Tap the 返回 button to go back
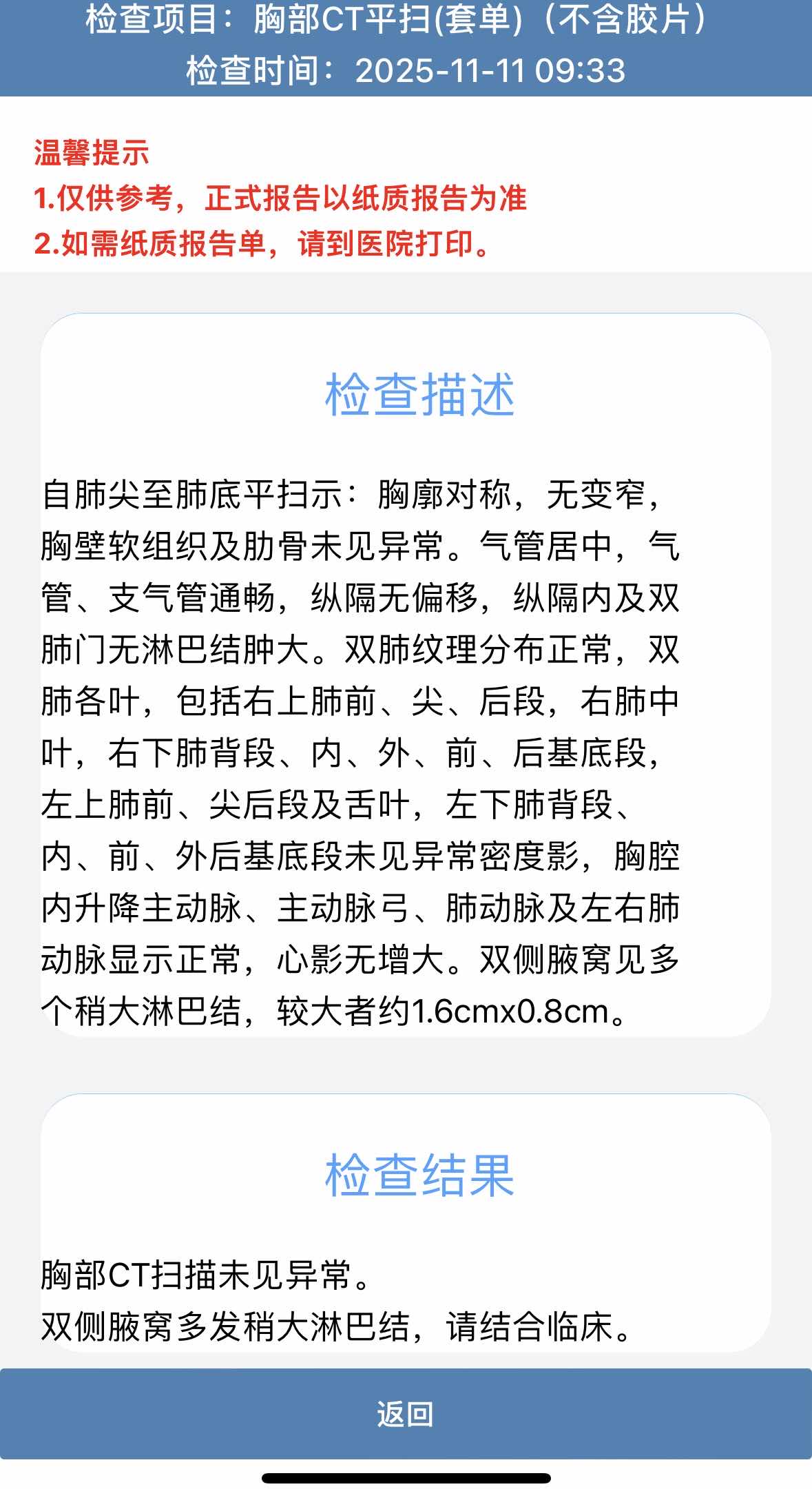 (x=406, y=1414)
